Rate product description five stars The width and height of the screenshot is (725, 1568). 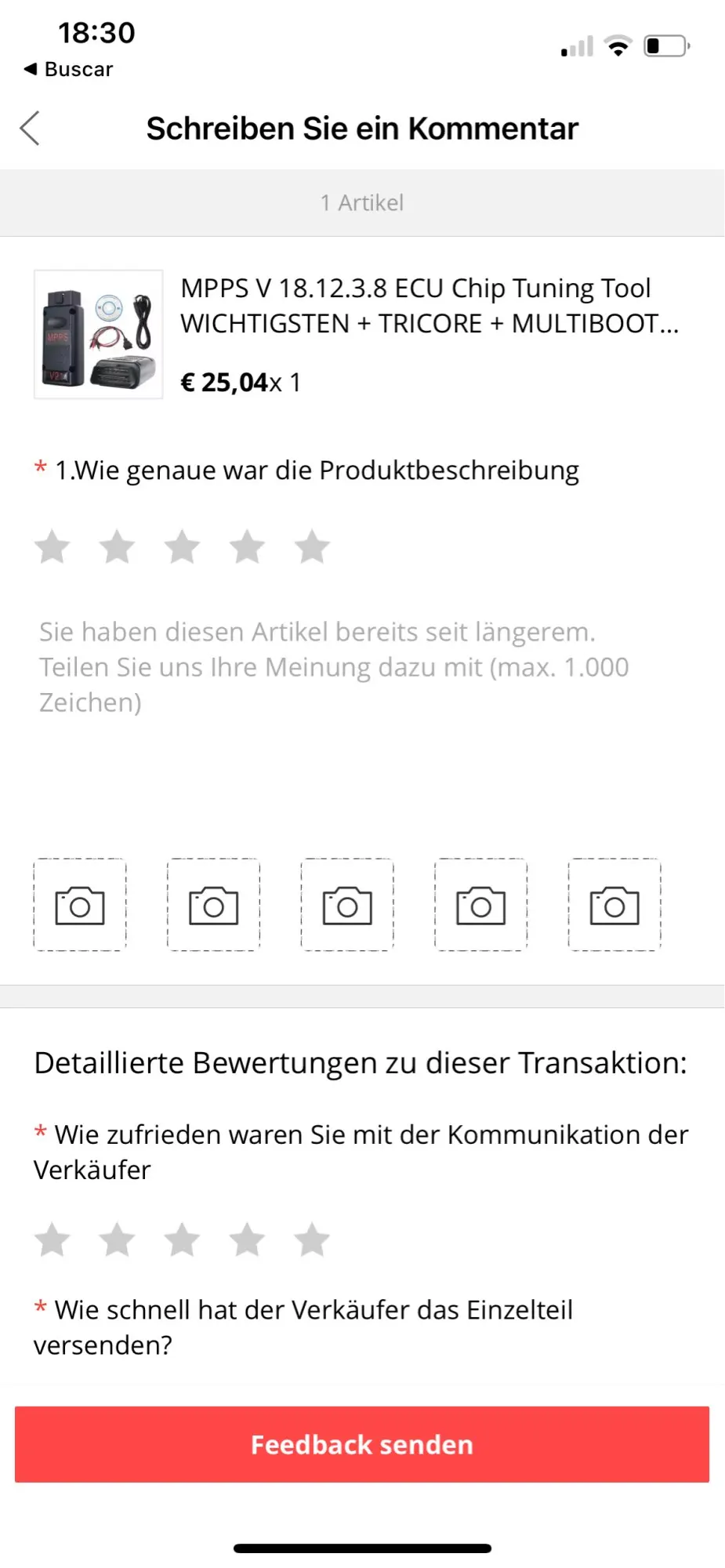[312, 546]
